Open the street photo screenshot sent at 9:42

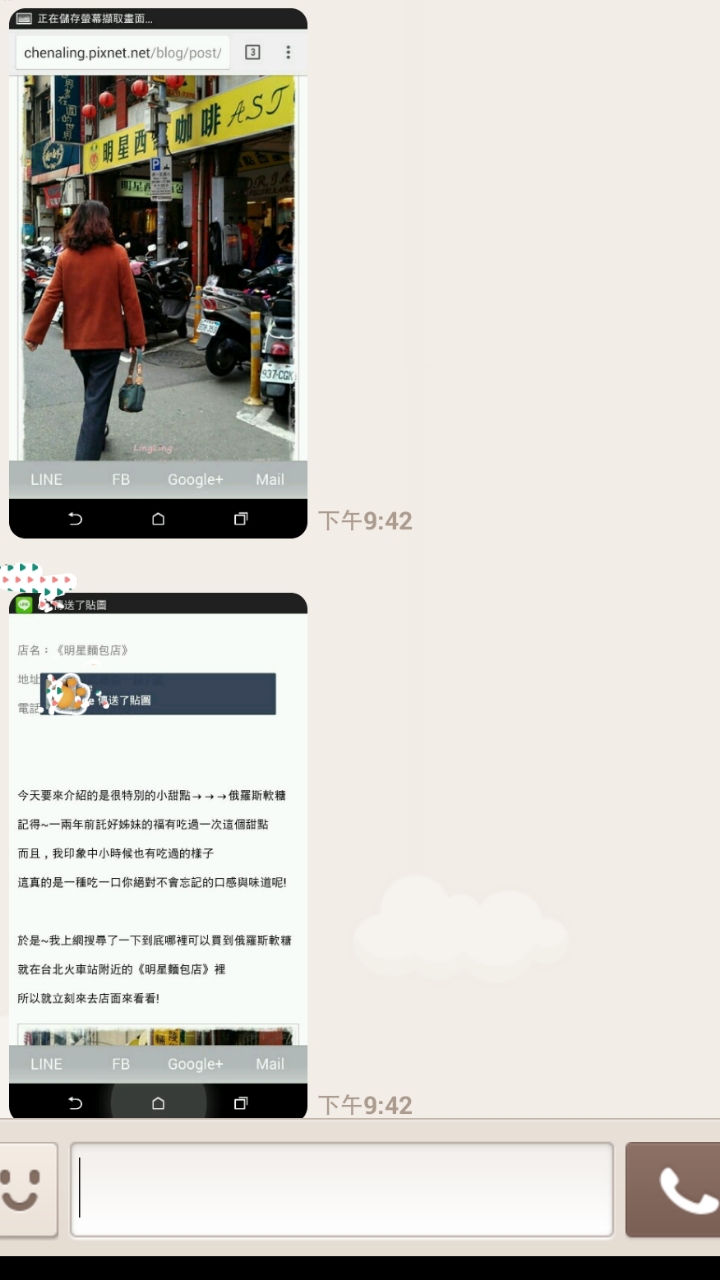tap(158, 273)
